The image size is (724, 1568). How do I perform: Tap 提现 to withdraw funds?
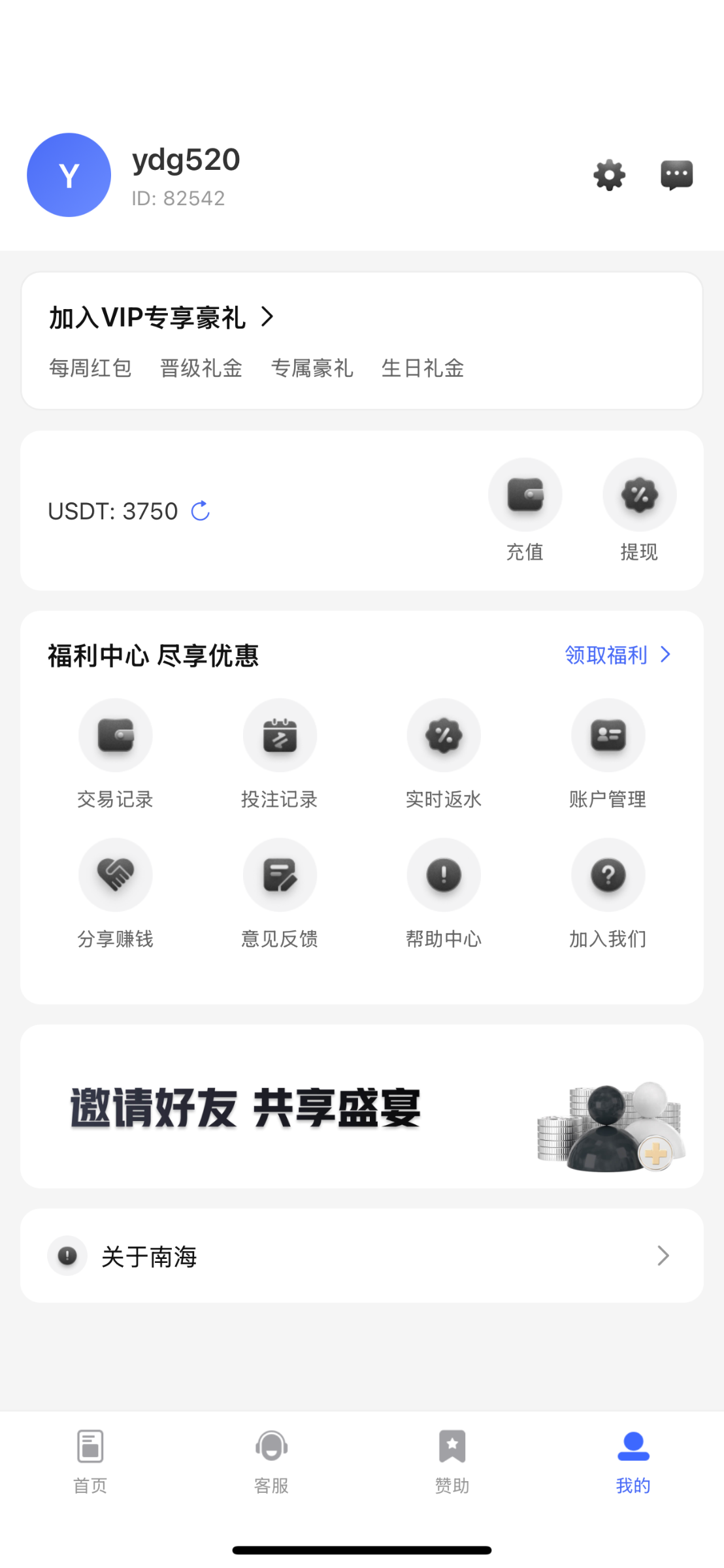(x=639, y=497)
